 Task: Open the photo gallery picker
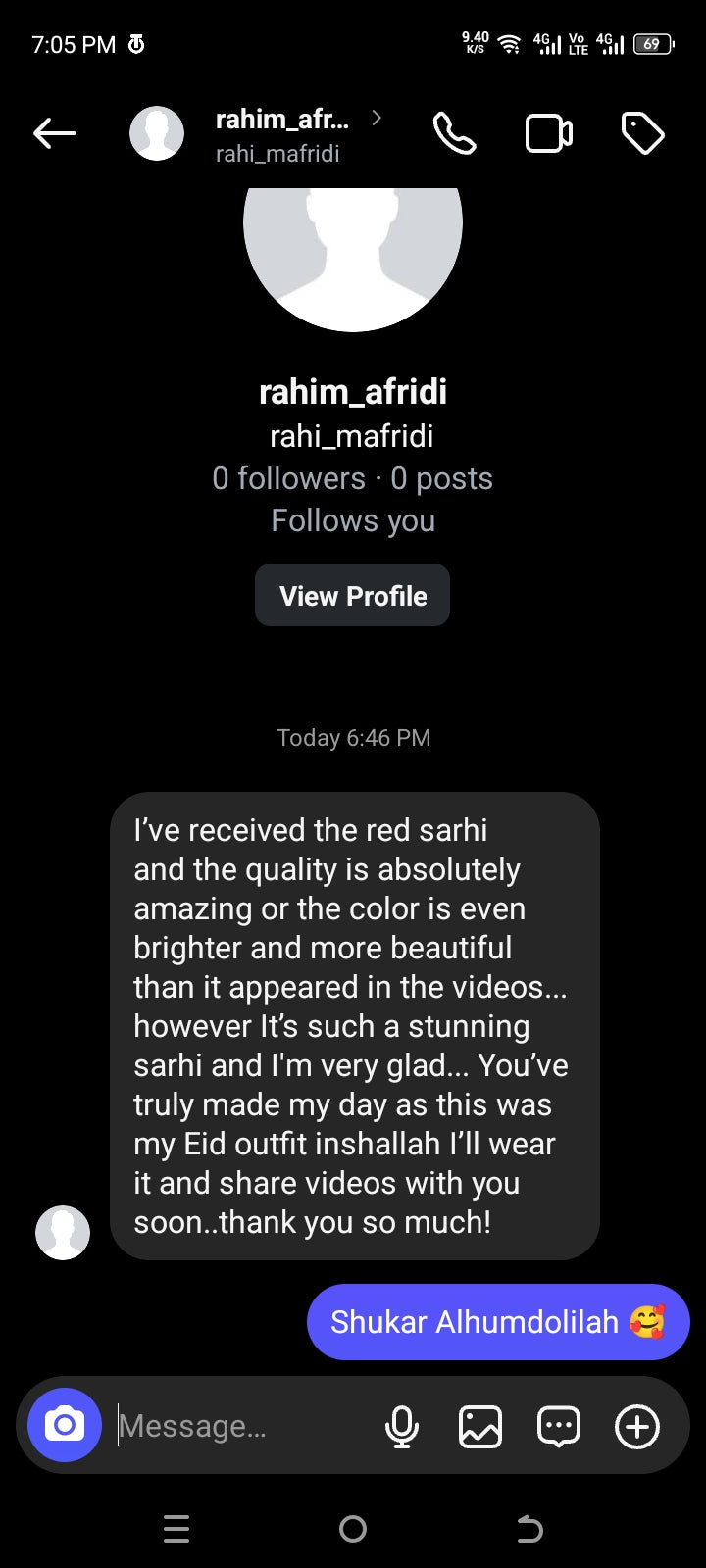480,1426
